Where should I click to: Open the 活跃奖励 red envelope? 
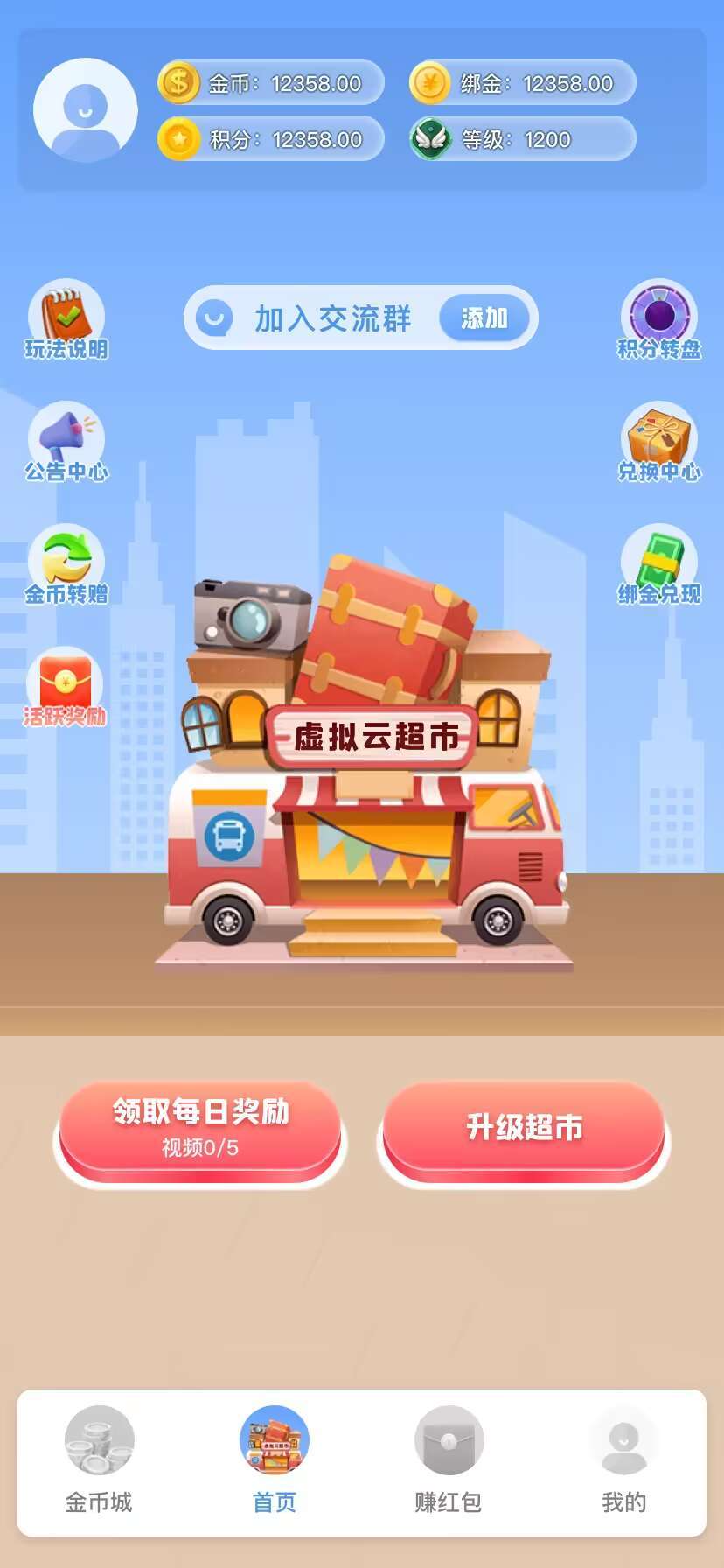pos(65,689)
